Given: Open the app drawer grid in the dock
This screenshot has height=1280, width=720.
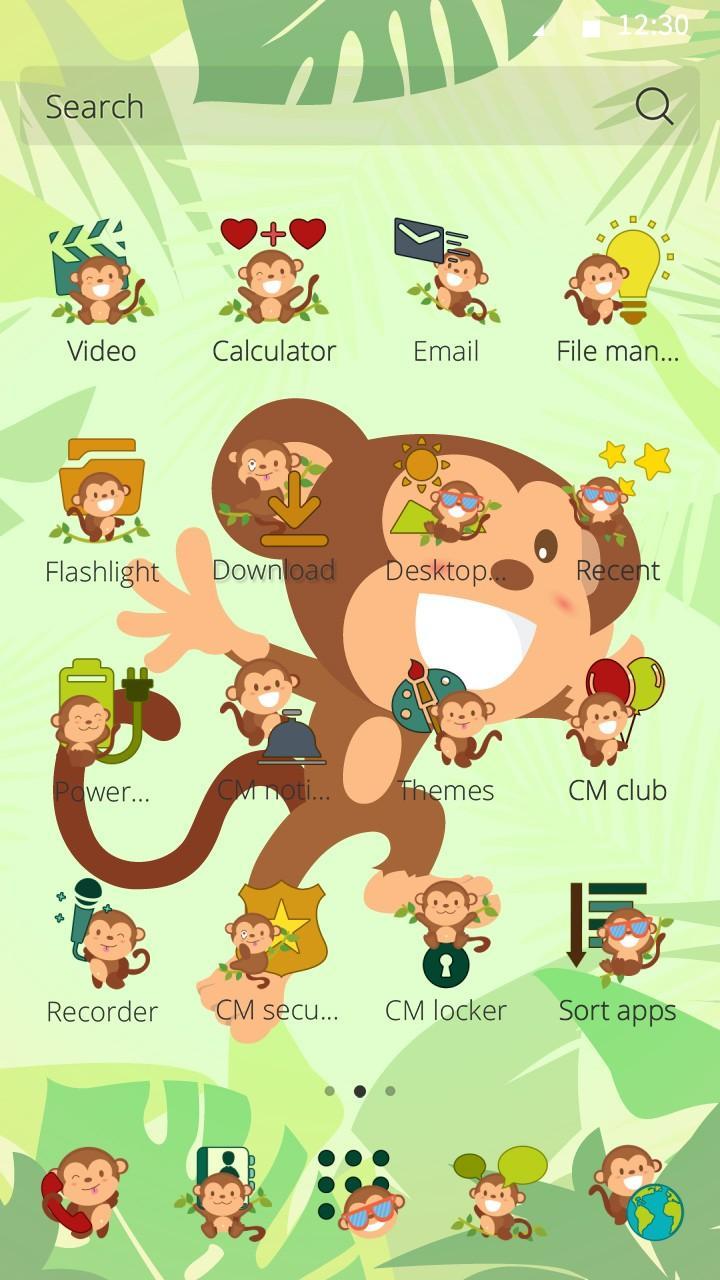Looking at the screenshot, I should click(360, 1190).
